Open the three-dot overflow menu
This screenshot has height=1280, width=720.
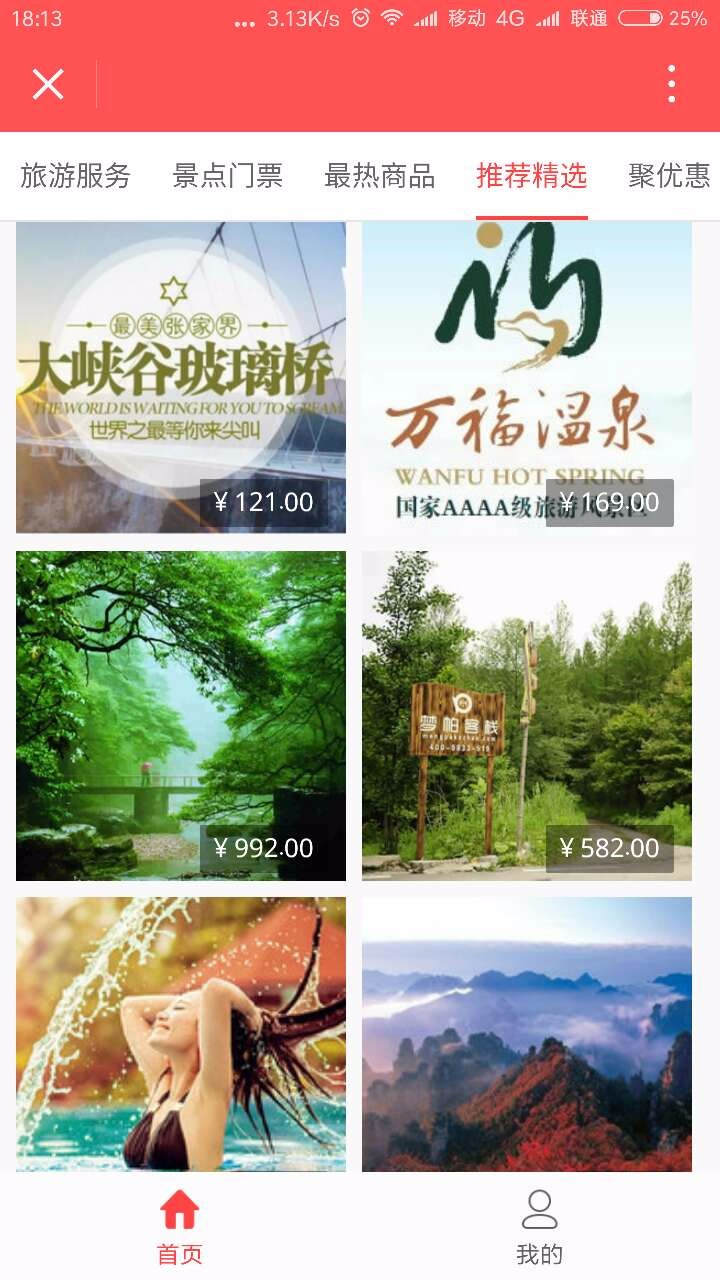671,85
